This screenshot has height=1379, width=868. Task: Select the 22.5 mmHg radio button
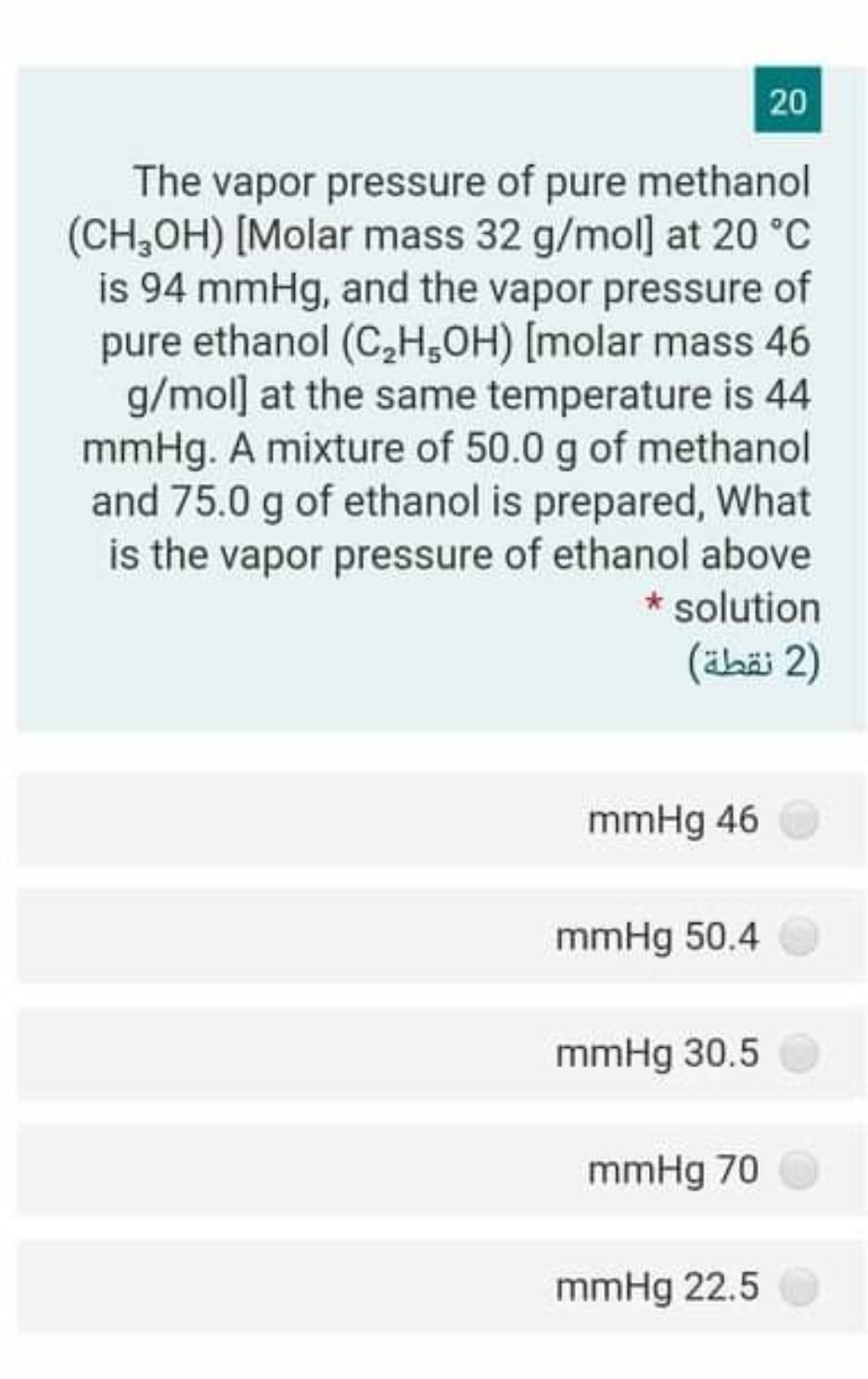(798, 1287)
